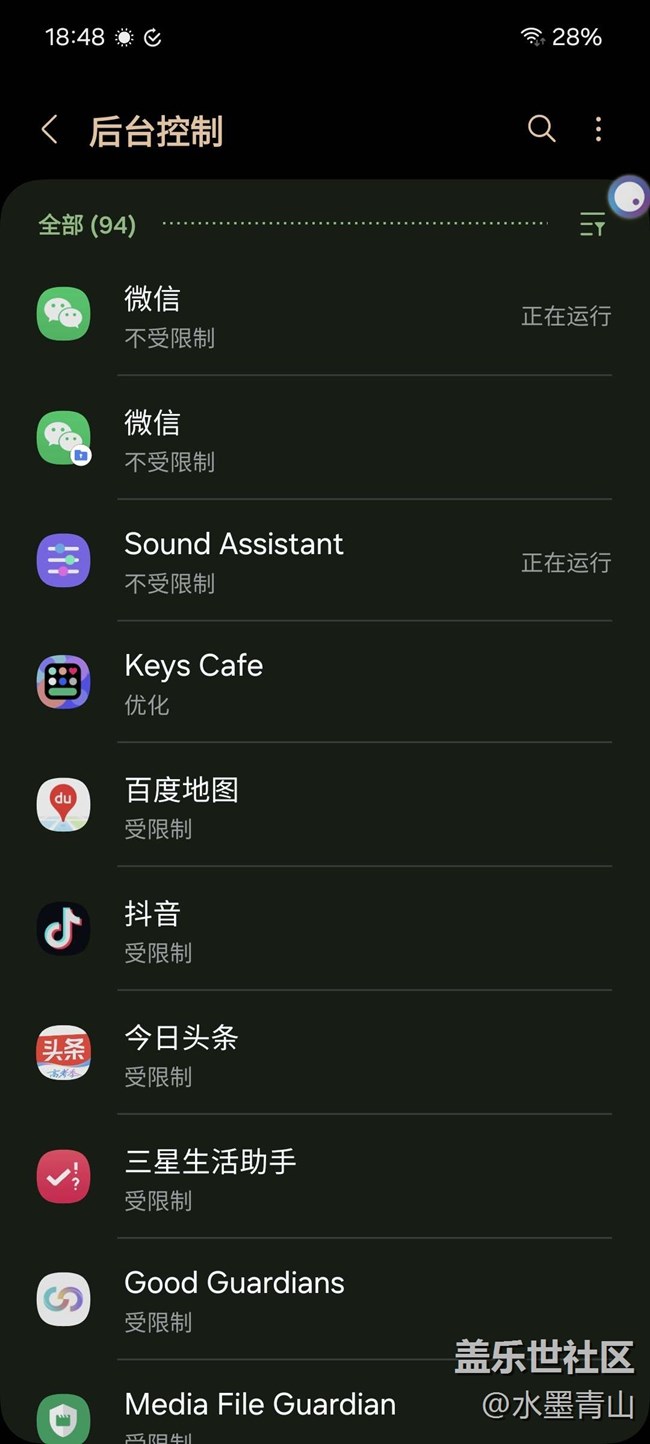The image size is (650, 1444).
Task: Open Sound Assistant settings
Action: tap(325, 561)
